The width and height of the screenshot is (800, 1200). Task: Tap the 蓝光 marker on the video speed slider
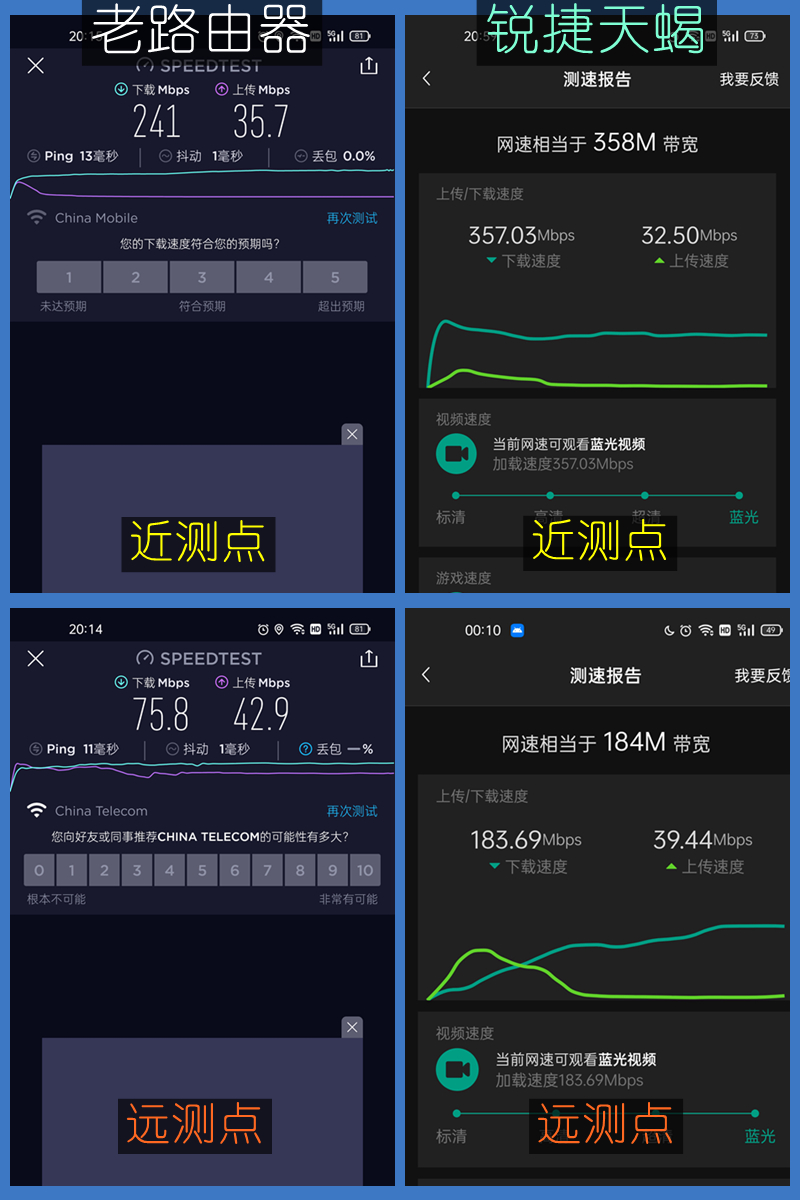[738, 495]
